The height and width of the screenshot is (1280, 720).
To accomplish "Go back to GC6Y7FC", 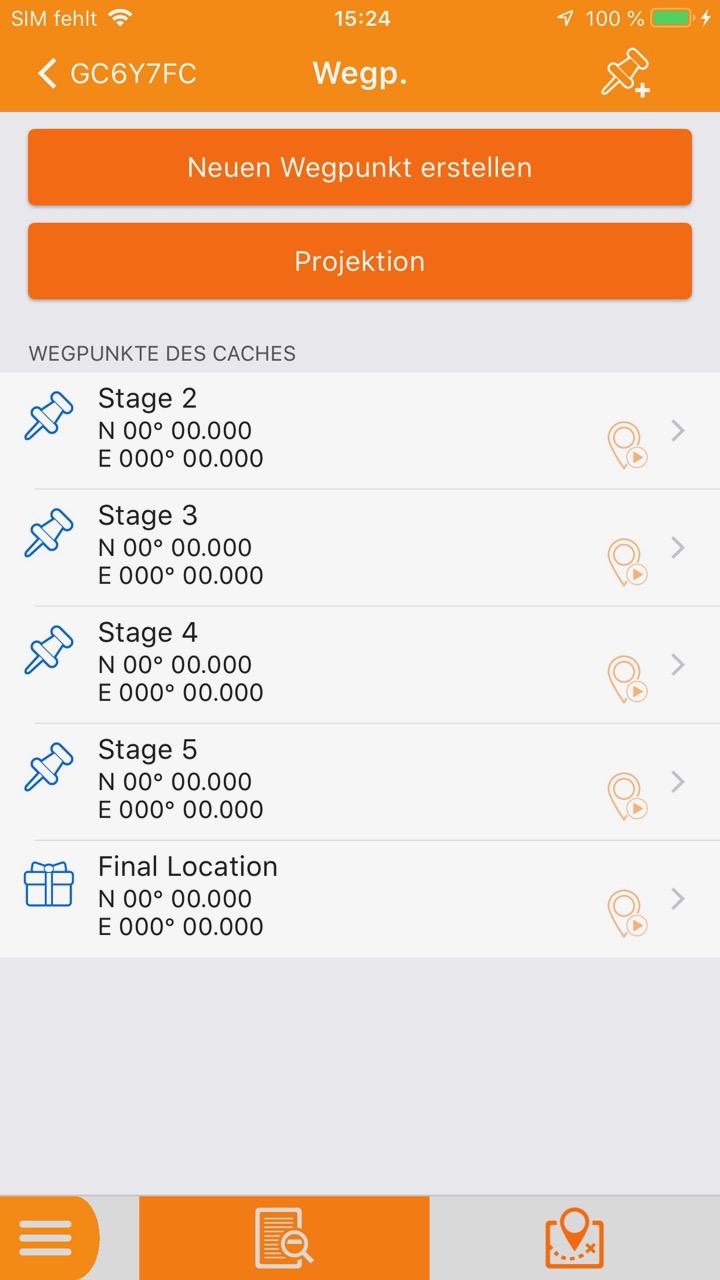I will (116, 74).
